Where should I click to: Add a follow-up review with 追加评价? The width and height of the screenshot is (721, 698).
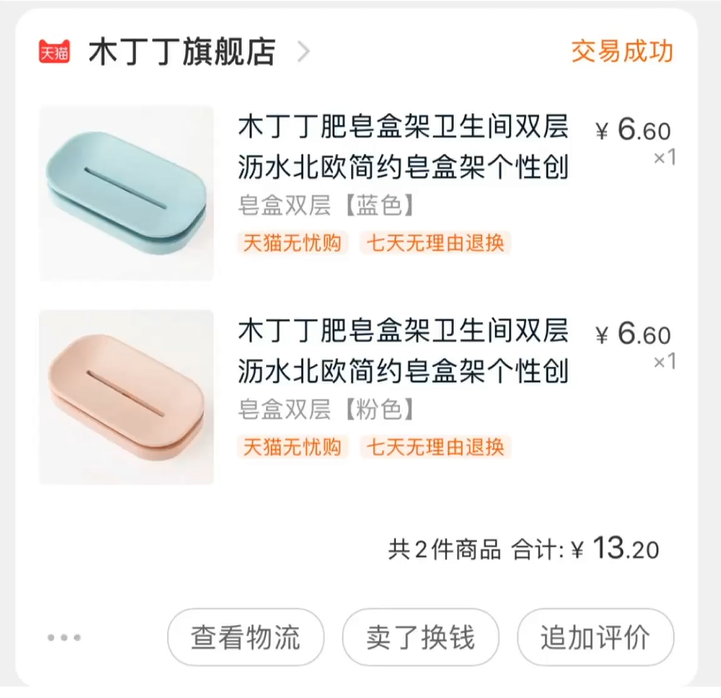coord(594,637)
